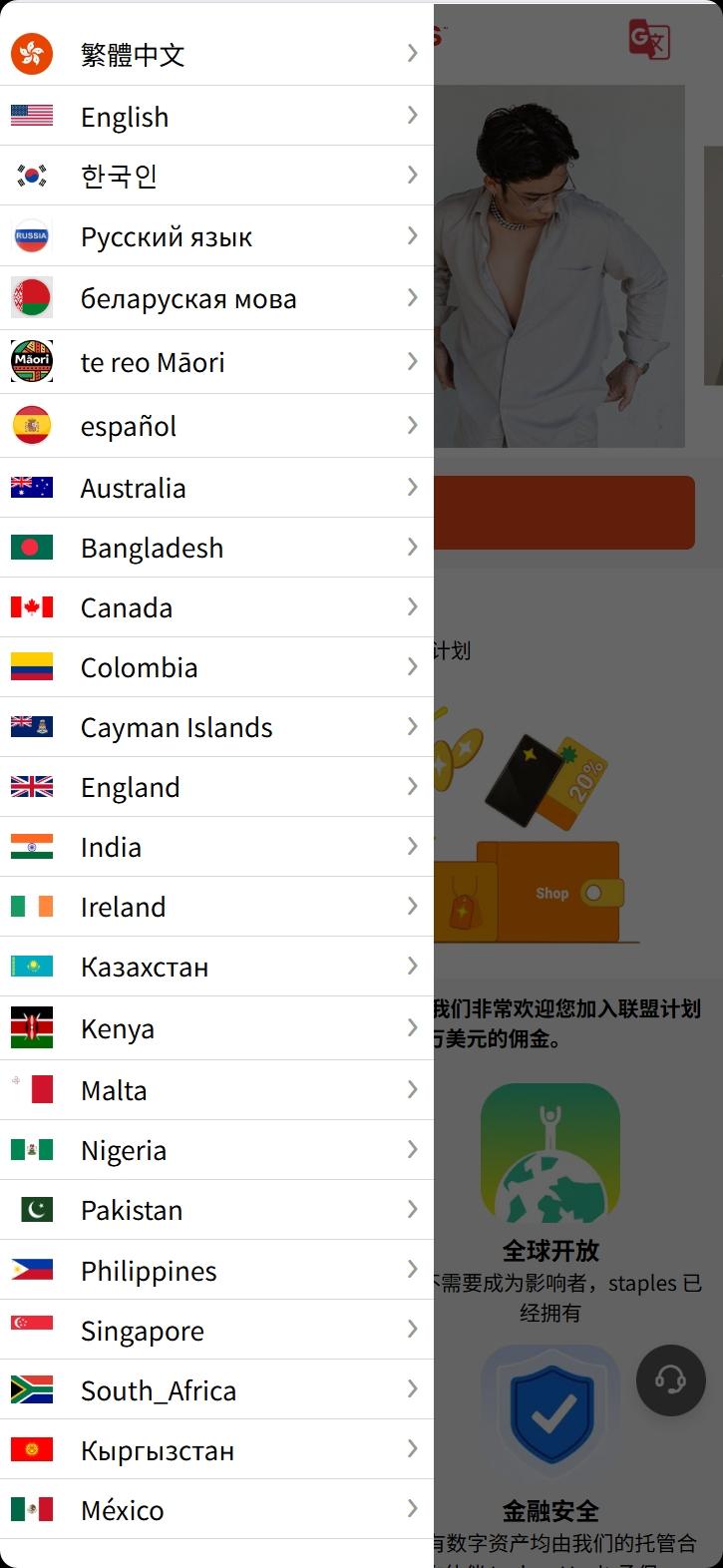Select the Canada entry
The image size is (723, 1568).
point(216,607)
